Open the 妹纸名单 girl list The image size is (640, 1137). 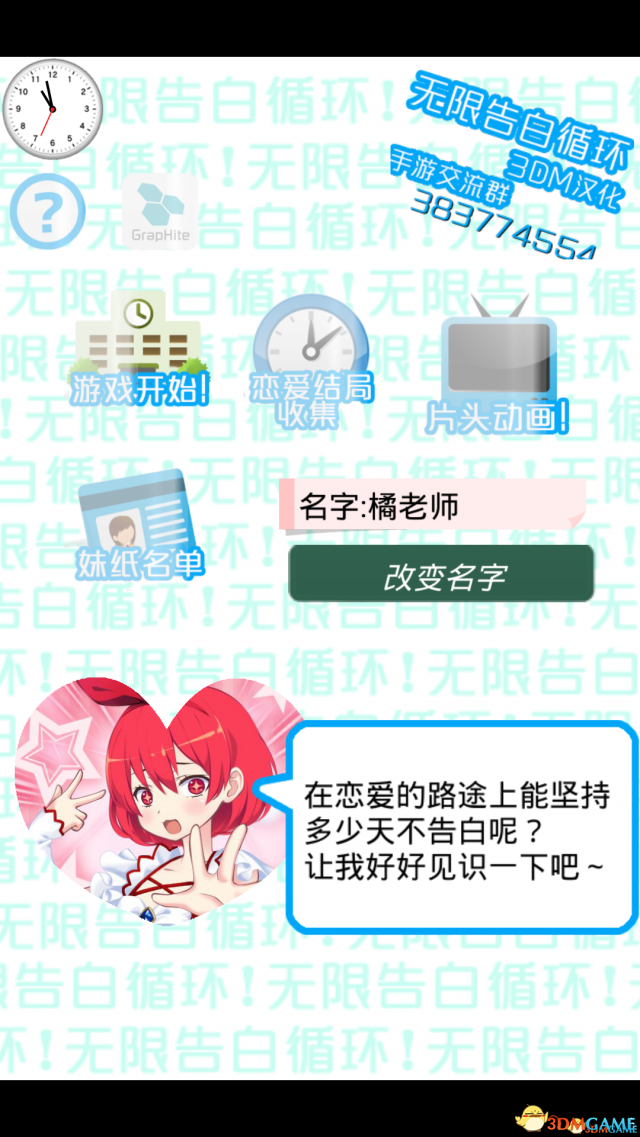(137, 525)
